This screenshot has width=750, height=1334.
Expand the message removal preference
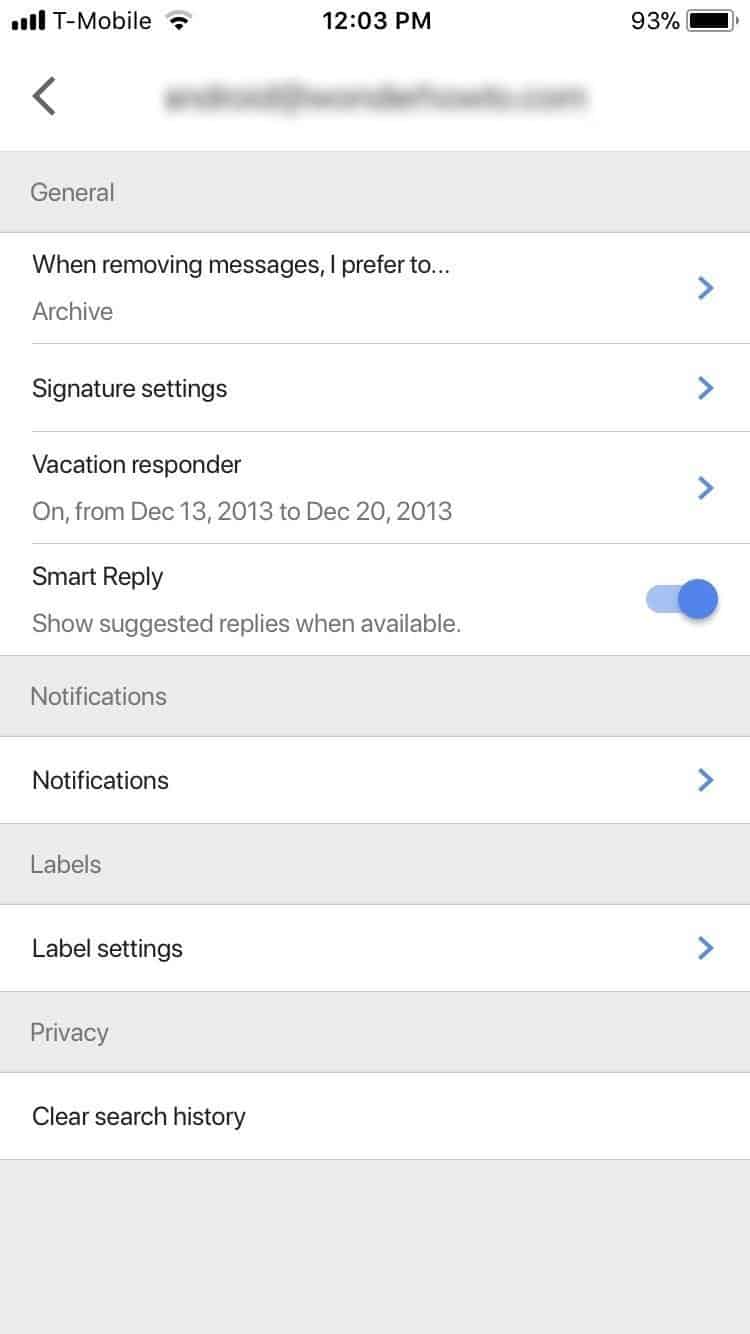(x=705, y=288)
